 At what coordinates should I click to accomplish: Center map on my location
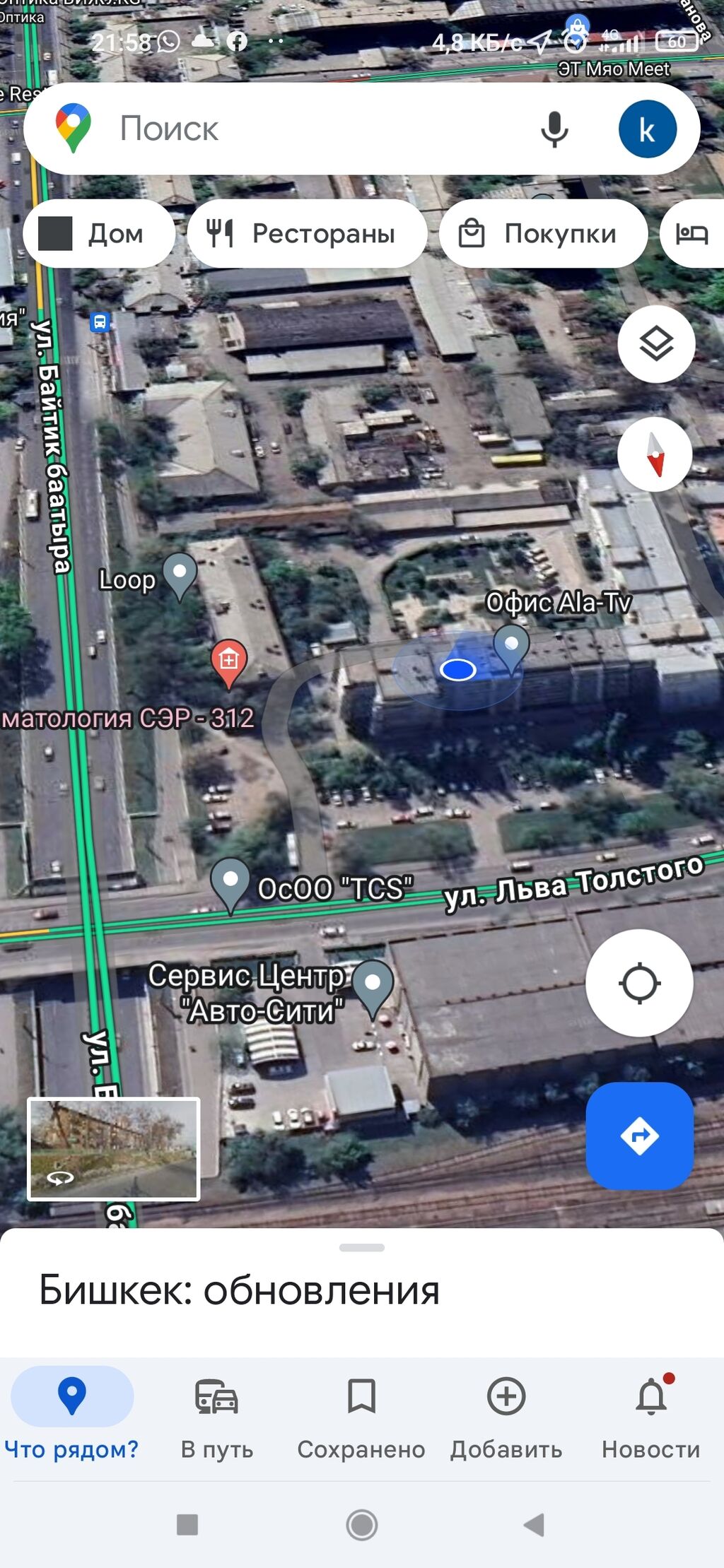click(x=639, y=983)
